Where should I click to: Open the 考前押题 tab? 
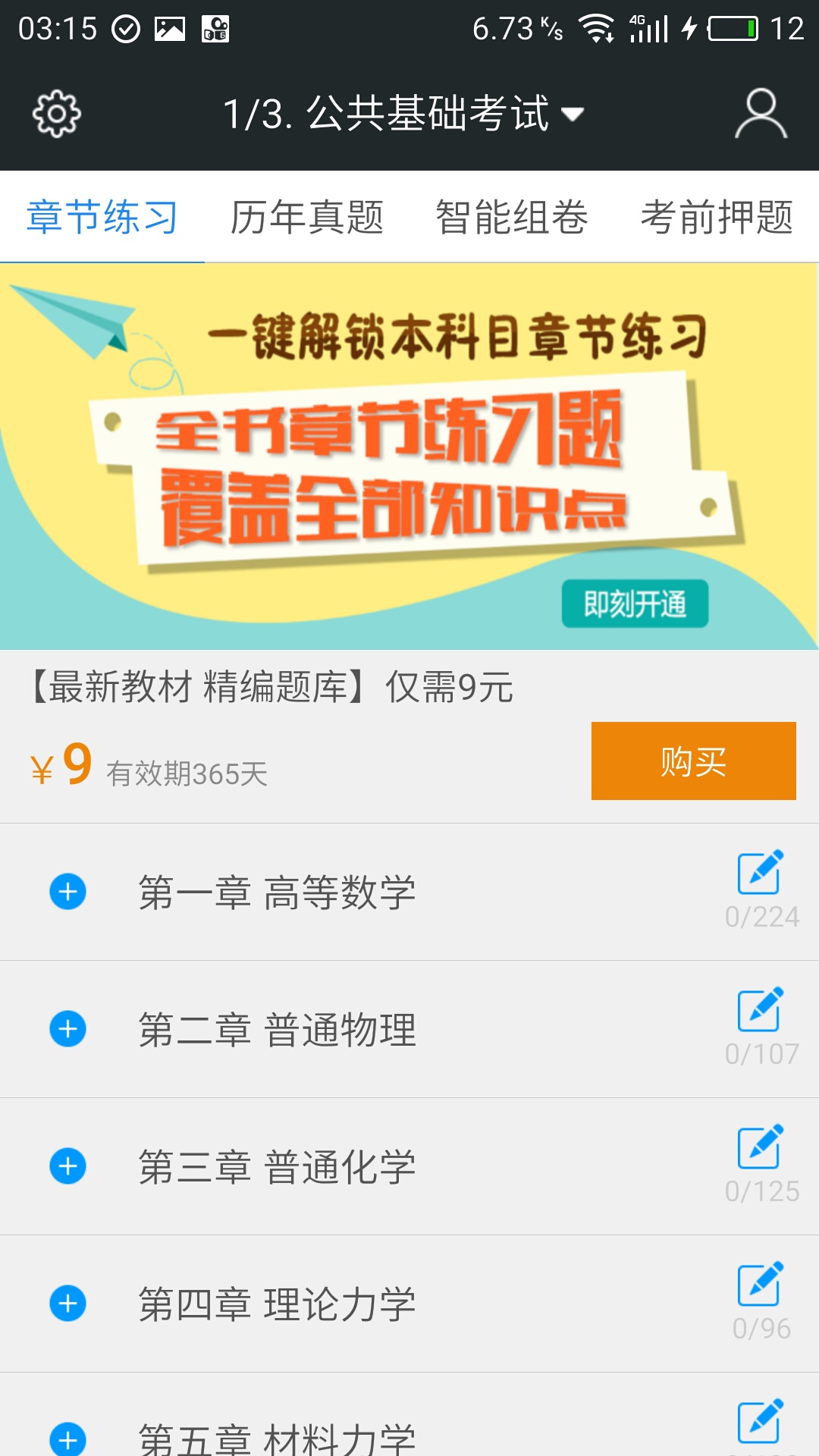tap(717, 215)
